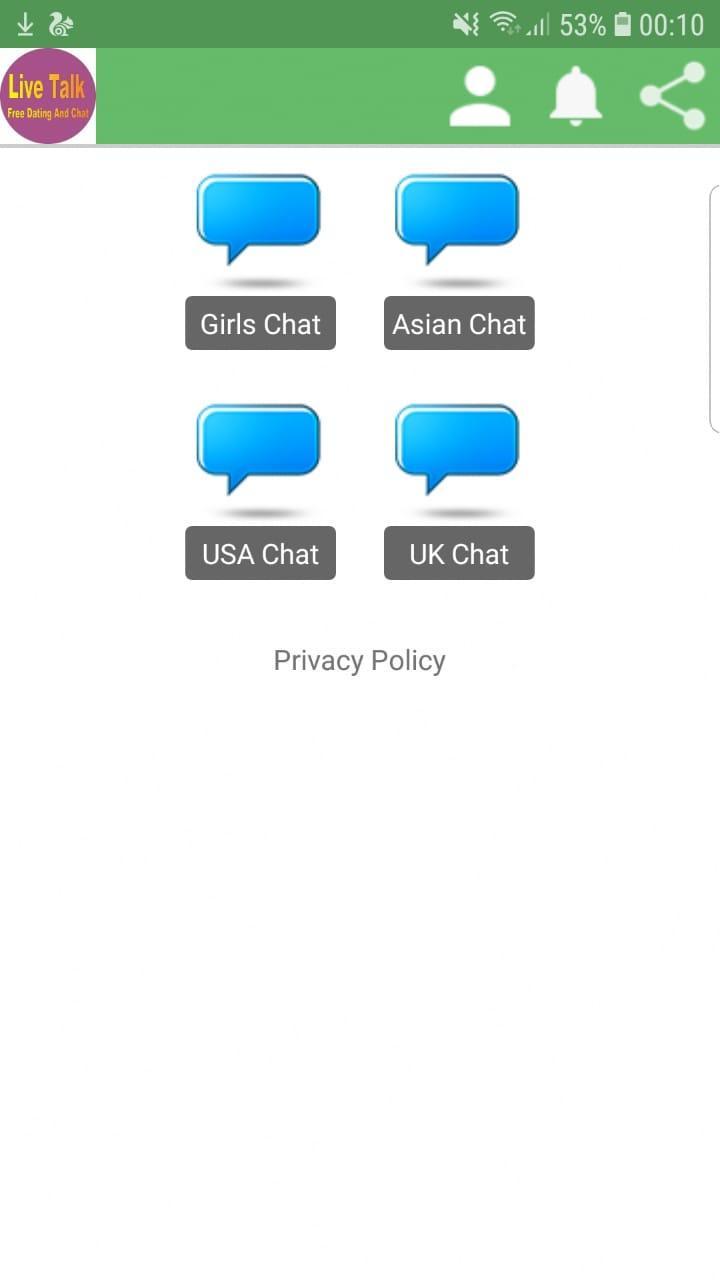Open the notifications bell icon
The height and width of the screenshot is (1280, 720).
576,96
